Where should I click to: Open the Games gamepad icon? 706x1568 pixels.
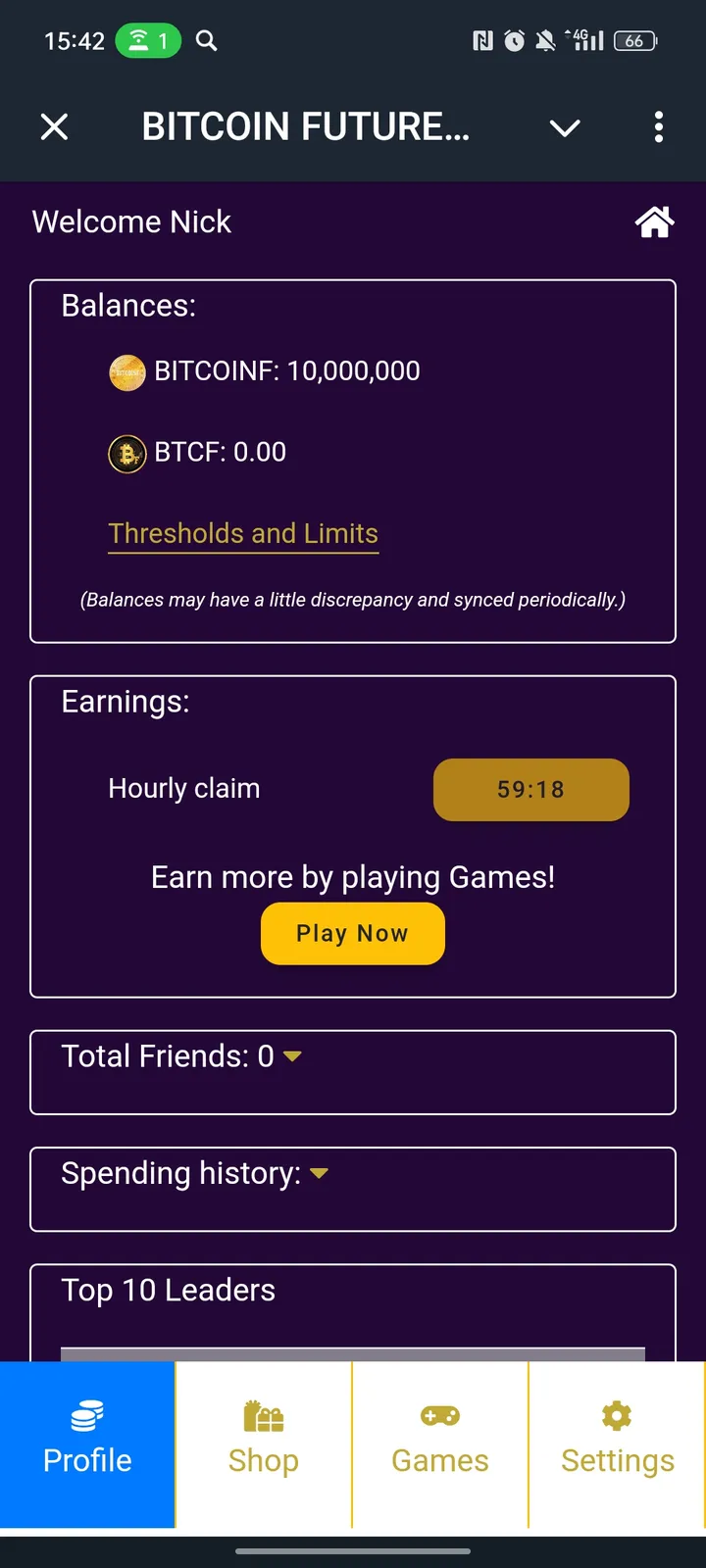coord(439,1415)
